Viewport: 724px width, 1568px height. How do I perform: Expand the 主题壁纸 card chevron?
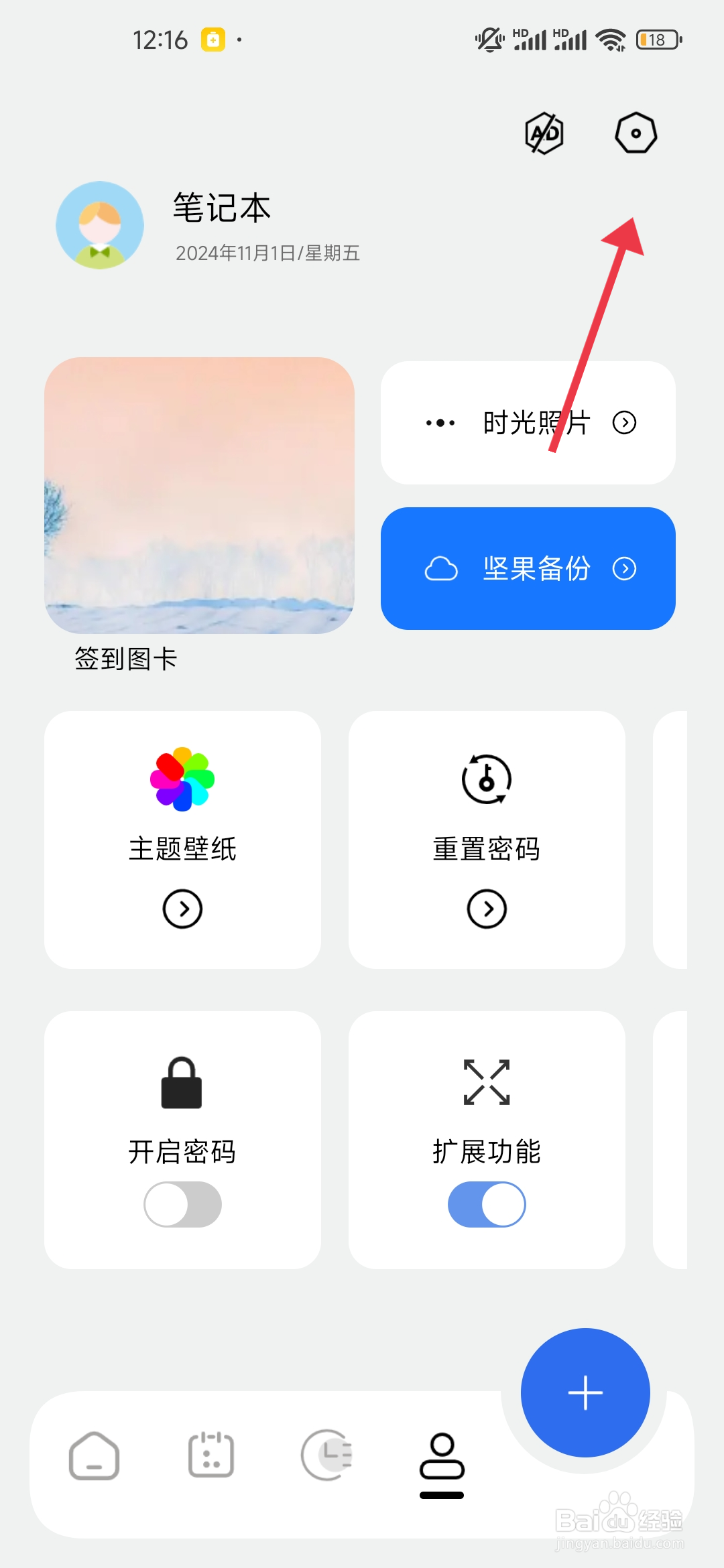click(182, 909)
